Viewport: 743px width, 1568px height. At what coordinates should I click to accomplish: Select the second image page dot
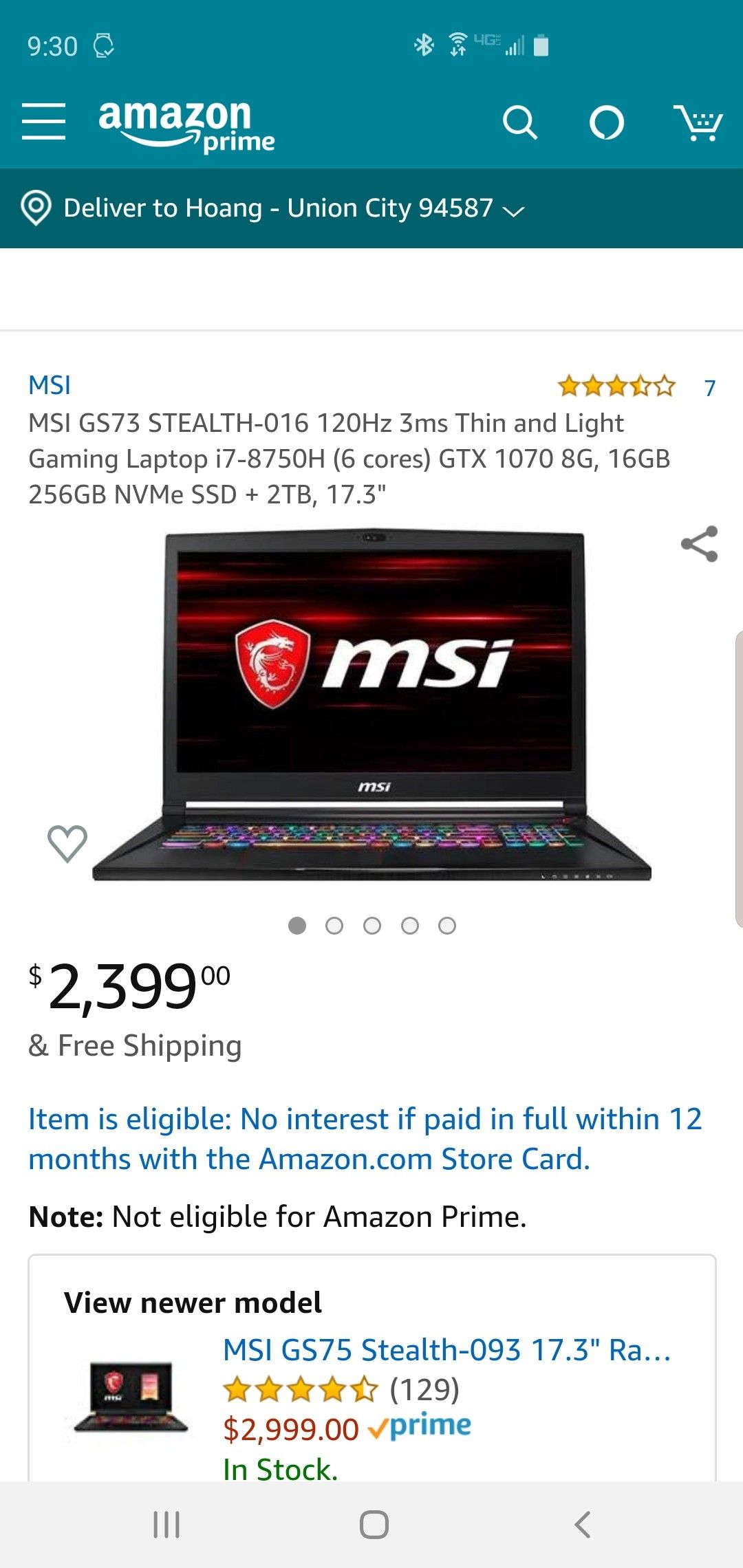(x=334, y=926)
